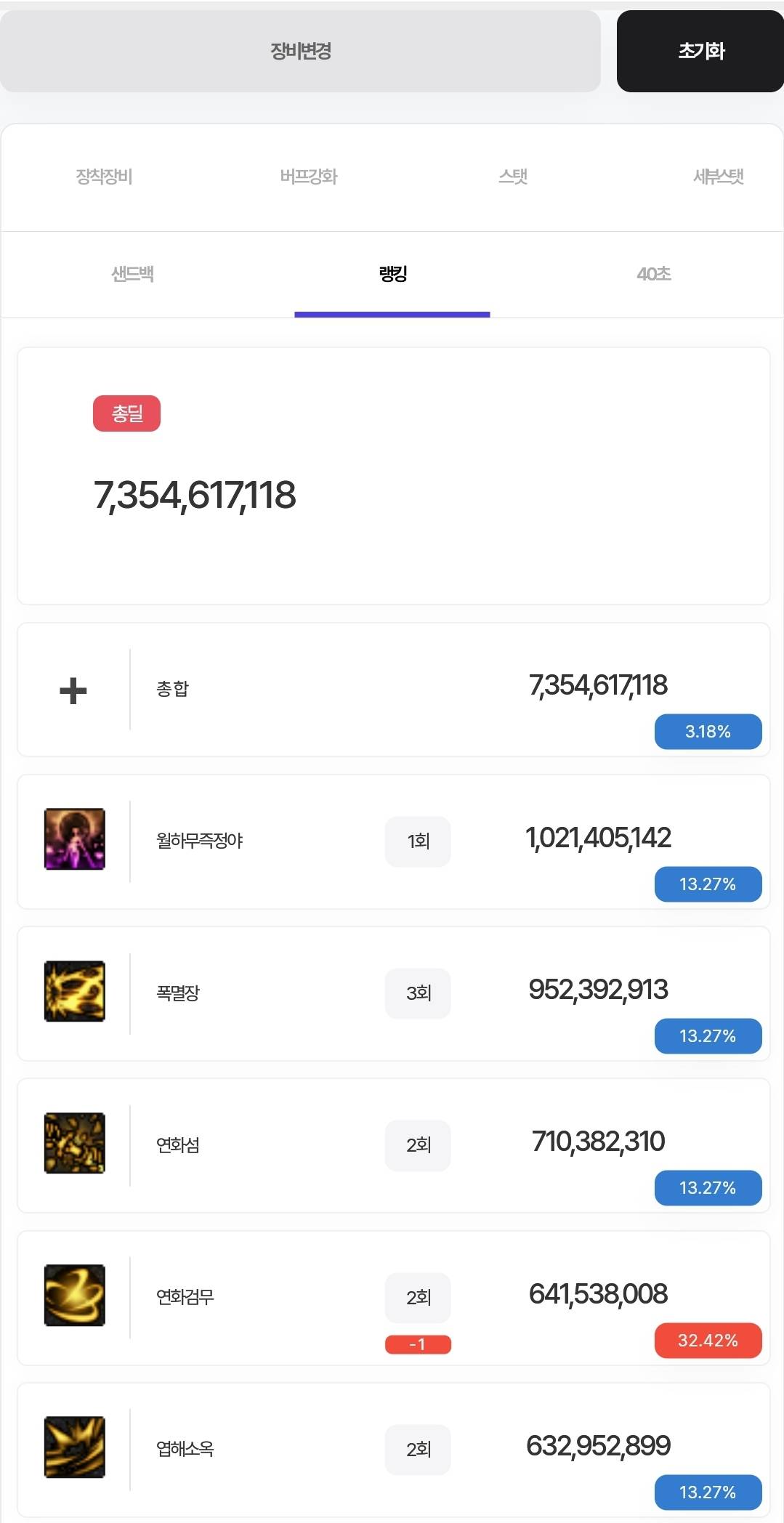Viewport: 784px width, 1523px height.
Task: Switch to the 40초 sub-tab
Action: click(653, 274)
